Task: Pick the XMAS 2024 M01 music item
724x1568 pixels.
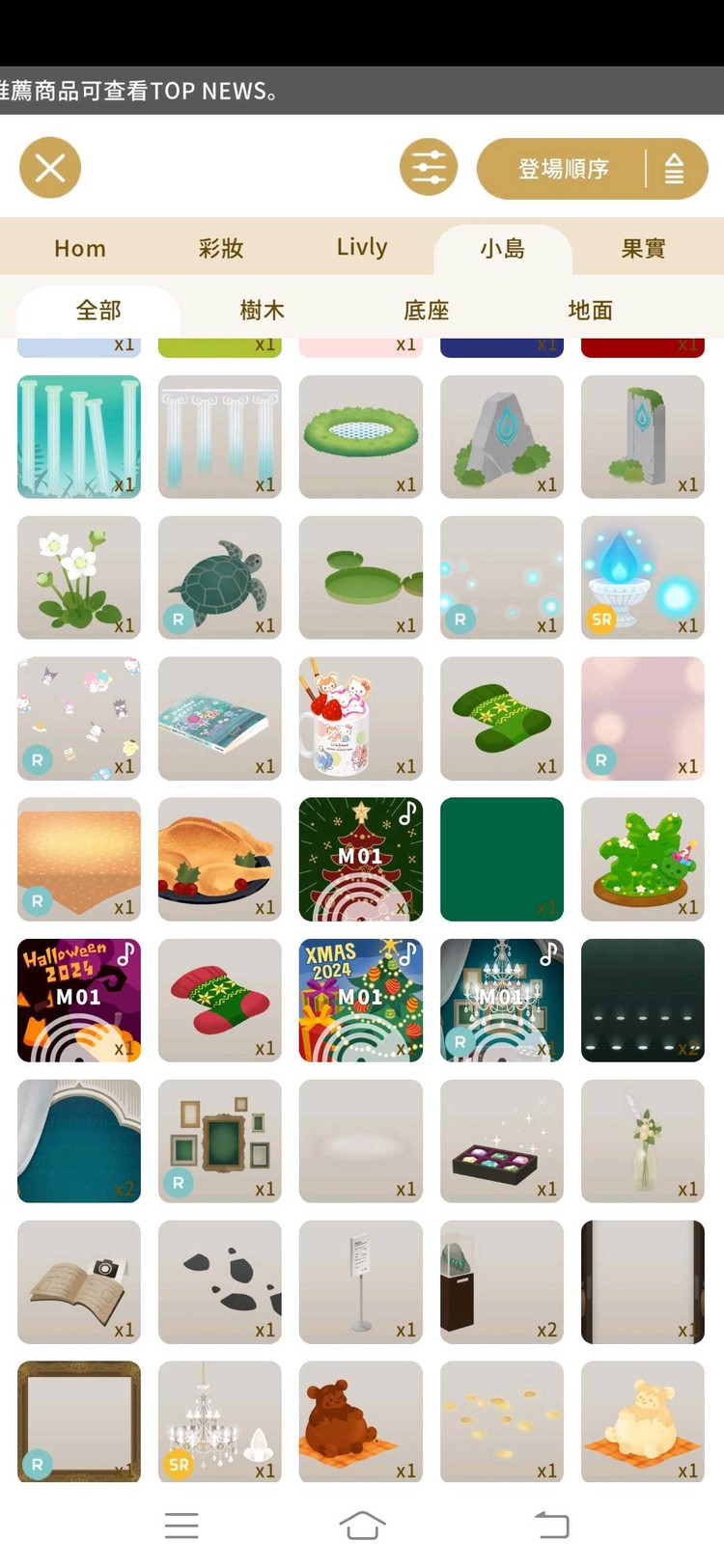Action: click(x=361, y=1000)
